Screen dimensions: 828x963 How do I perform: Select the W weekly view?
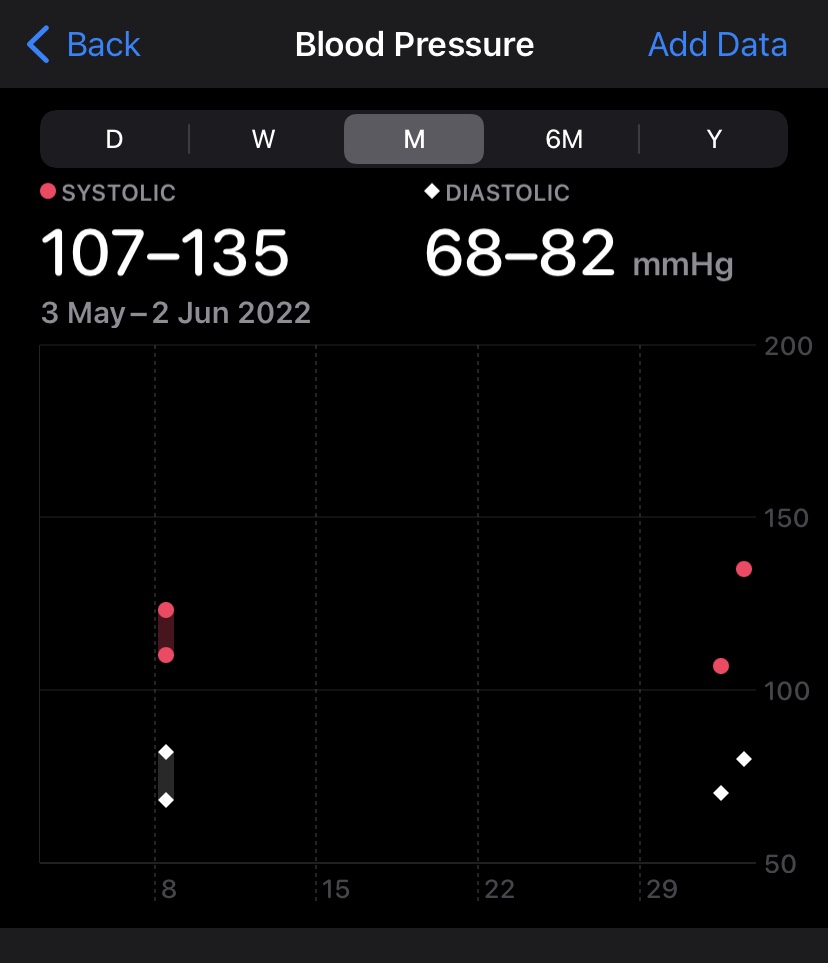click(x=264, y=139)
